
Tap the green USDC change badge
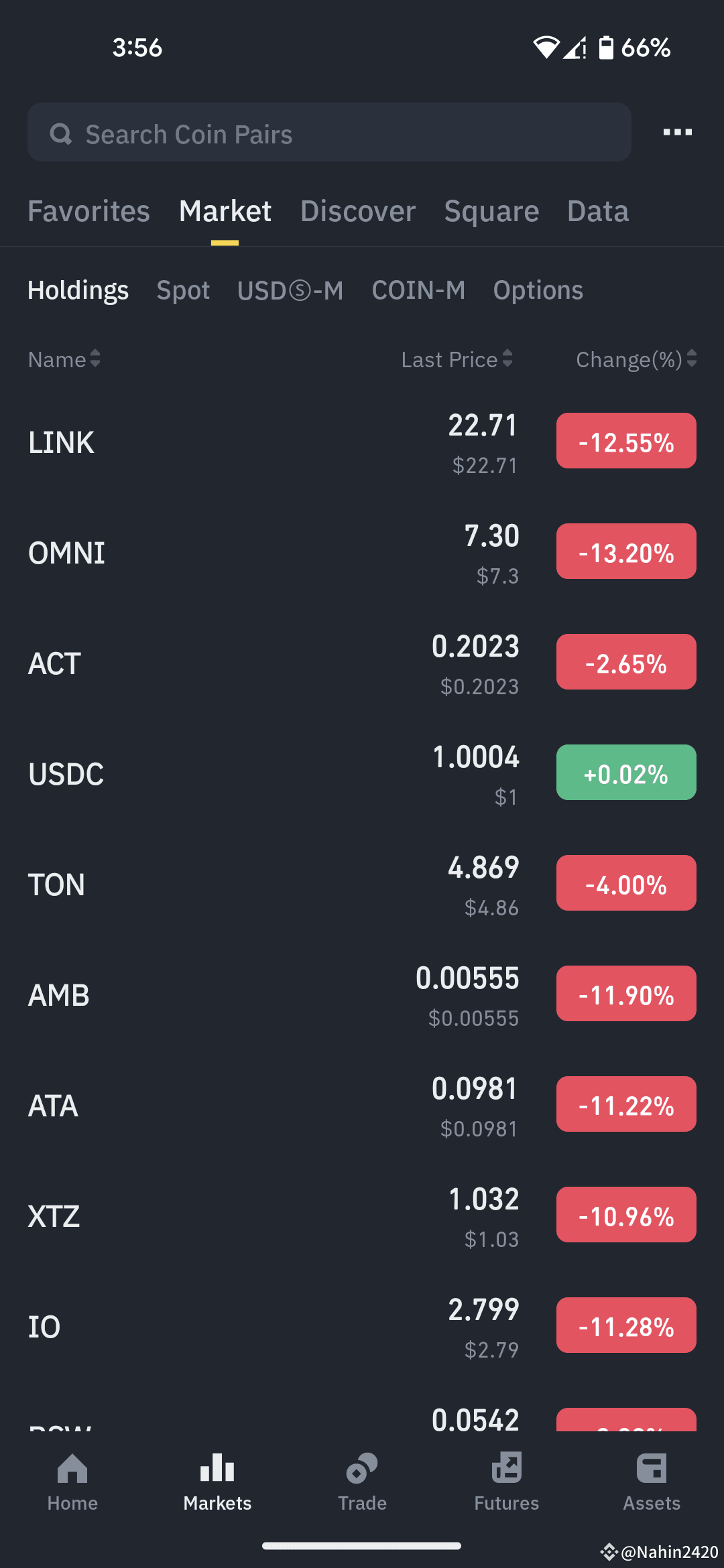click(x=625, y=772)
